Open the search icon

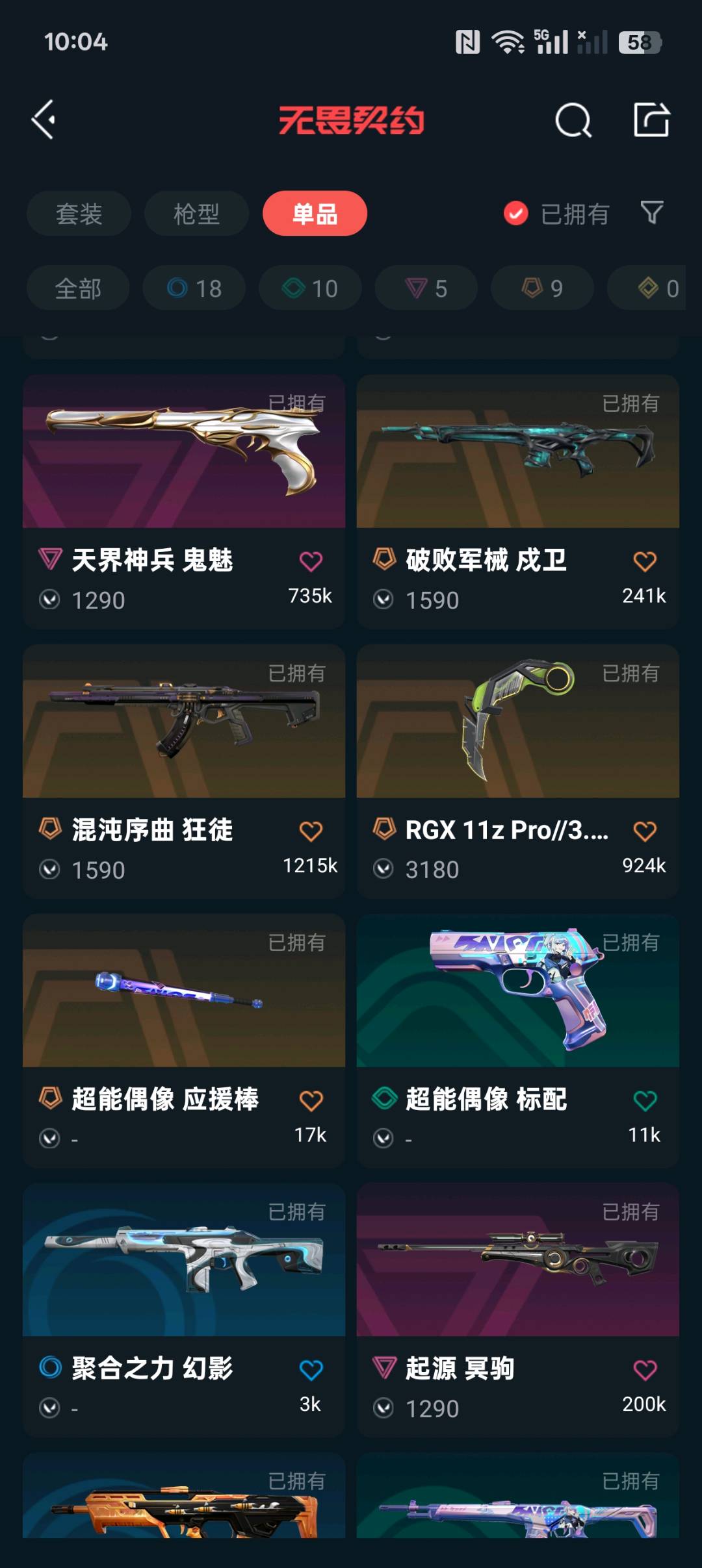(573, 120)
